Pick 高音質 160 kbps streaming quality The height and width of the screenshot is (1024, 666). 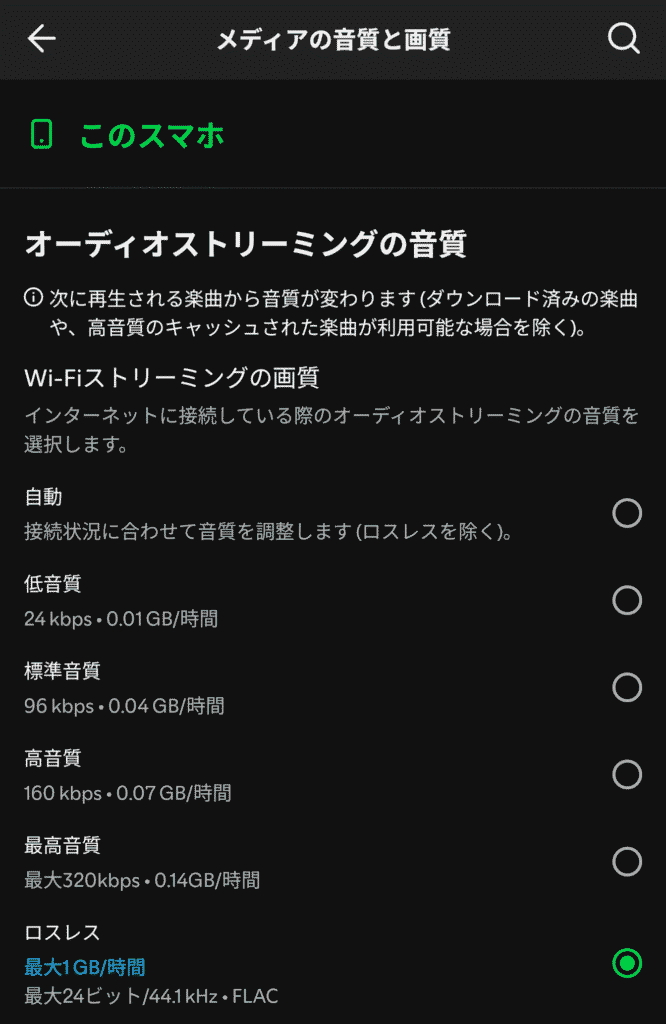pos(627,775)
